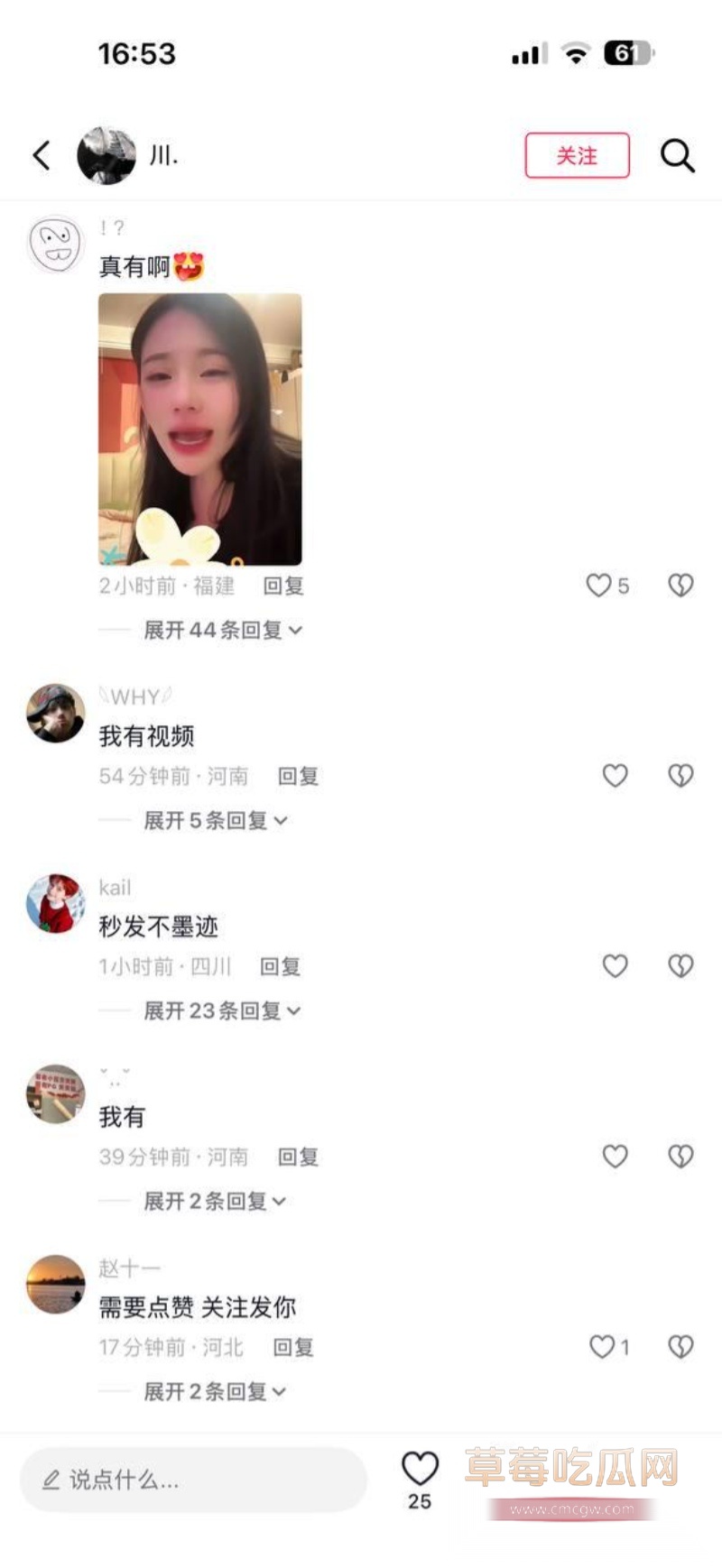Click the back arrow to leave comments
This screenshot has width=722, height=1568.
[x=41, y=154]
